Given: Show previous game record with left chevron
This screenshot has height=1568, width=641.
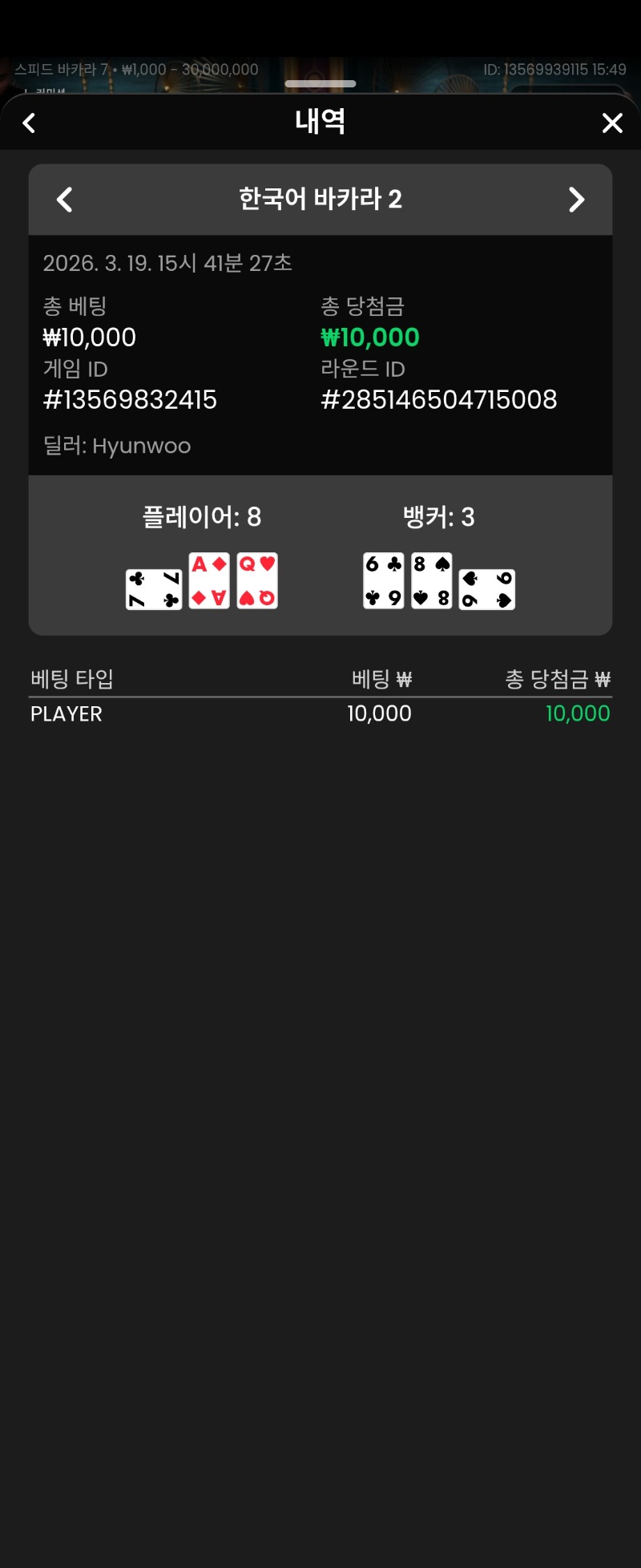Looking at the screenshot, I should coord(65,200).
